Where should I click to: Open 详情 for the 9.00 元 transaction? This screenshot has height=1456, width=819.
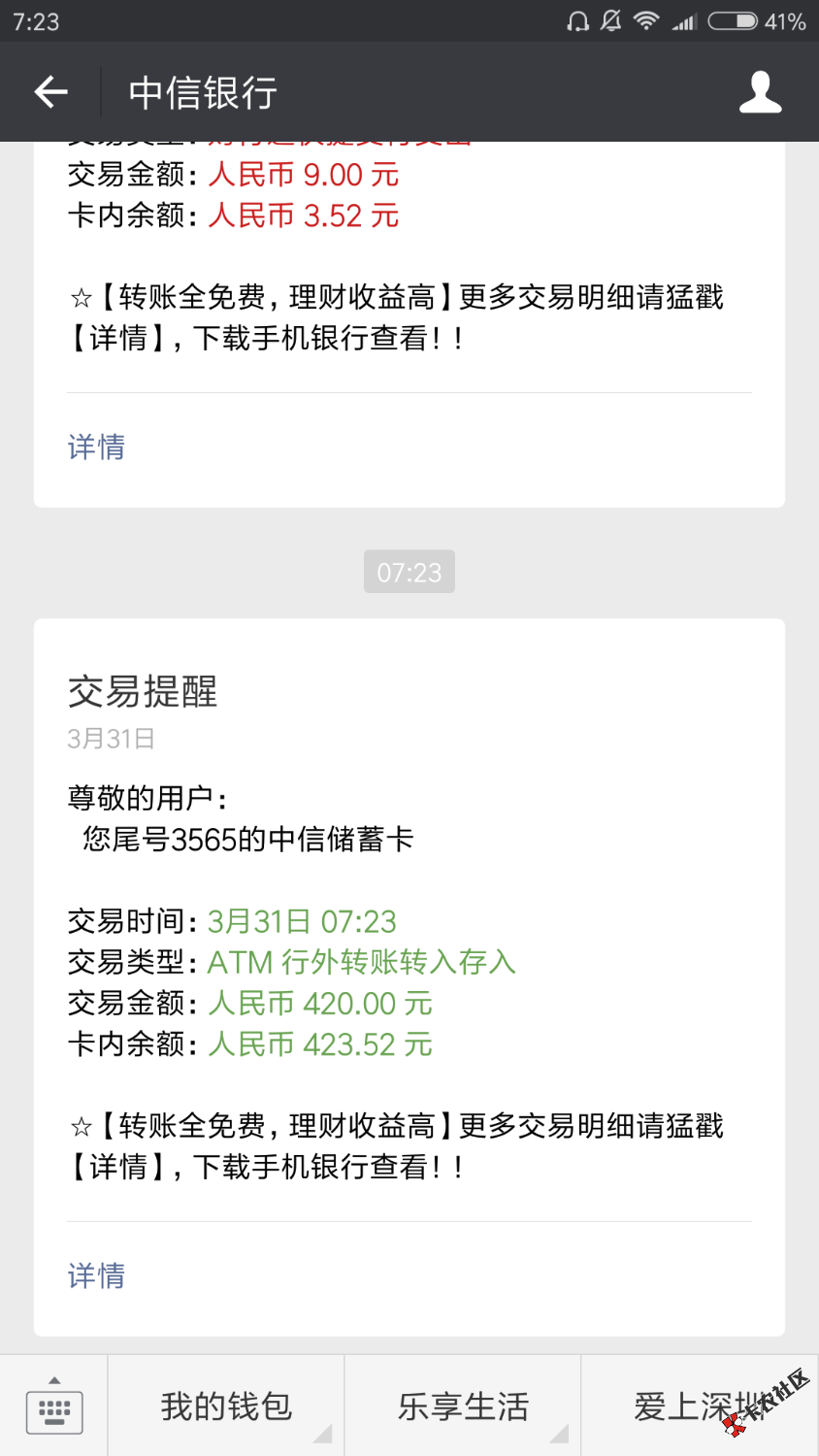tap(96, 447)
